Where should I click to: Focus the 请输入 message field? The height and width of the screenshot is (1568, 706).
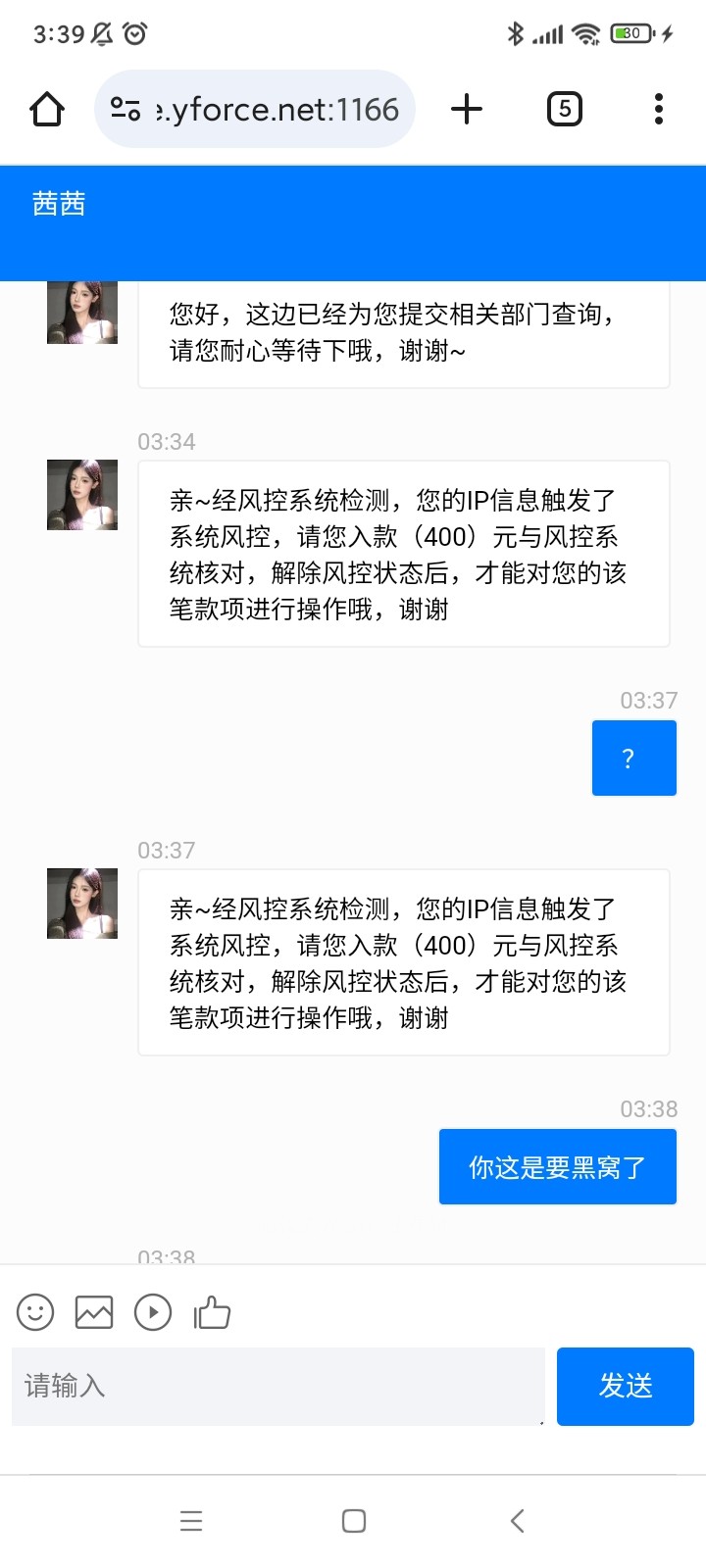[x=277, y=1386]
